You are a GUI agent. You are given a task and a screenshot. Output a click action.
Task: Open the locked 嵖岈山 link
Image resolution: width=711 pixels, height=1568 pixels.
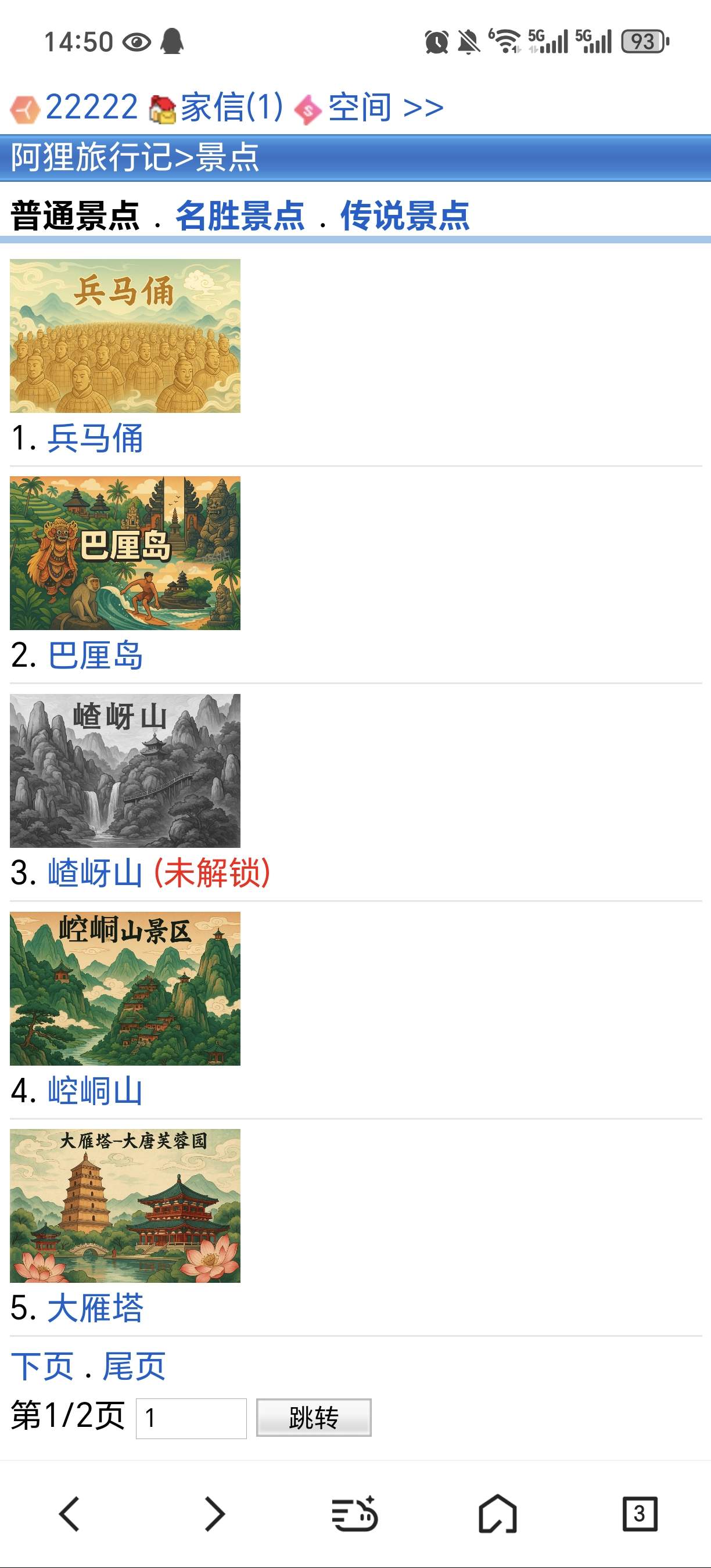95,873
